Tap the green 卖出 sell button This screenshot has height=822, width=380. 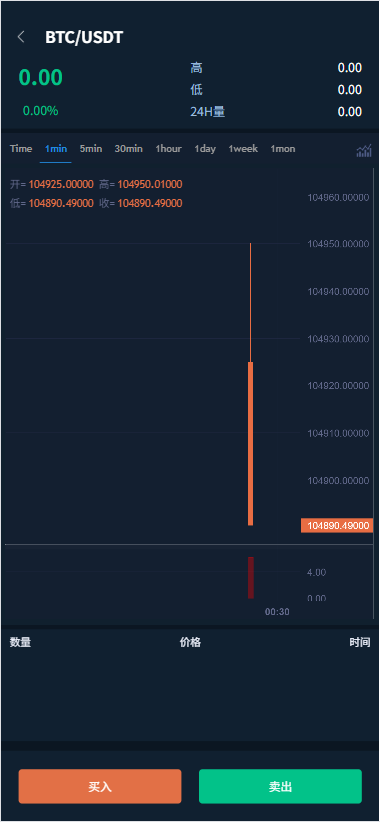tap(280, 786)
